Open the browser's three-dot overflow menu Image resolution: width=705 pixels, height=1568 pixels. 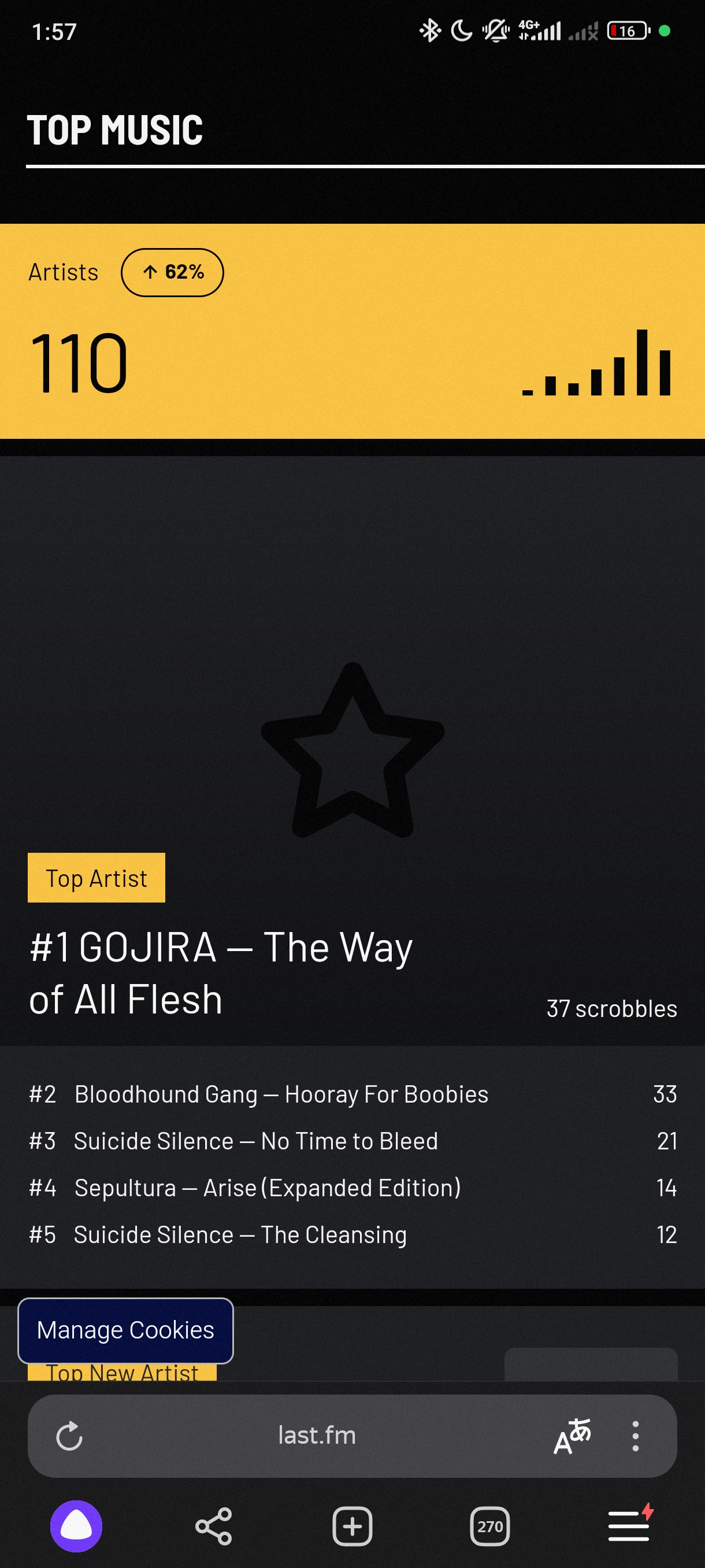coord(635,1436)
